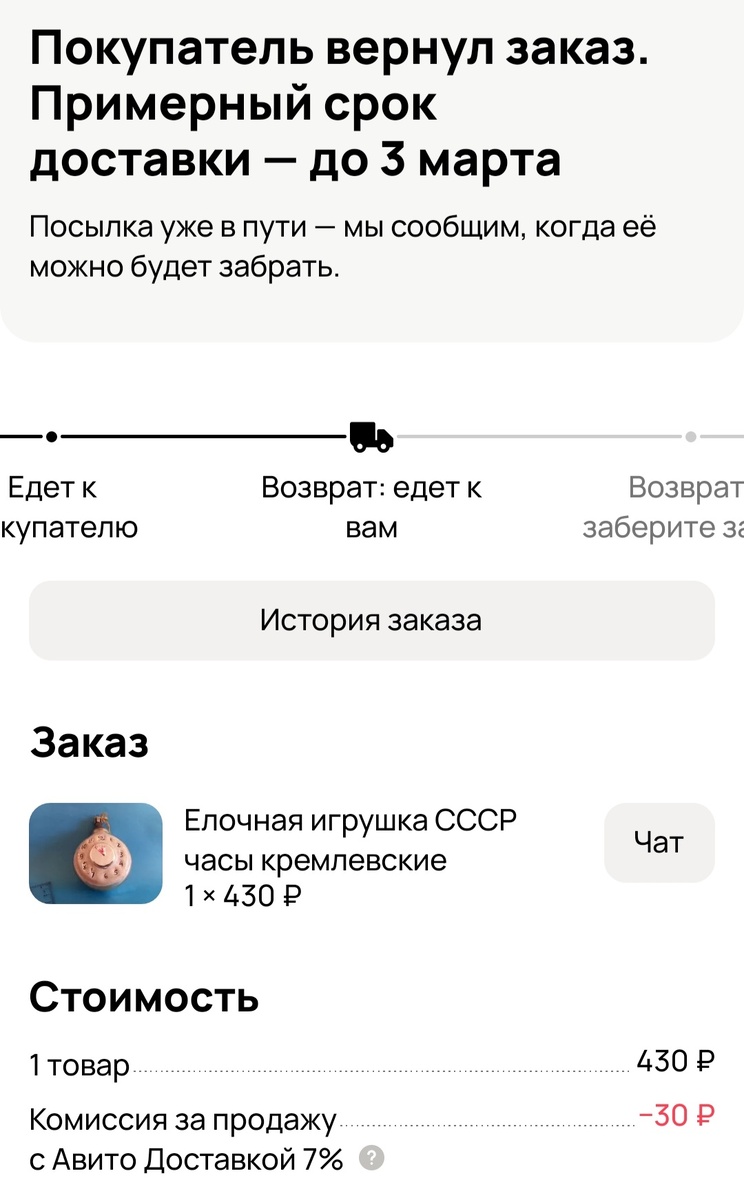Select the grey upcoming stage dot on the right
Screen dimensions: 744x1200
[689, 436]
